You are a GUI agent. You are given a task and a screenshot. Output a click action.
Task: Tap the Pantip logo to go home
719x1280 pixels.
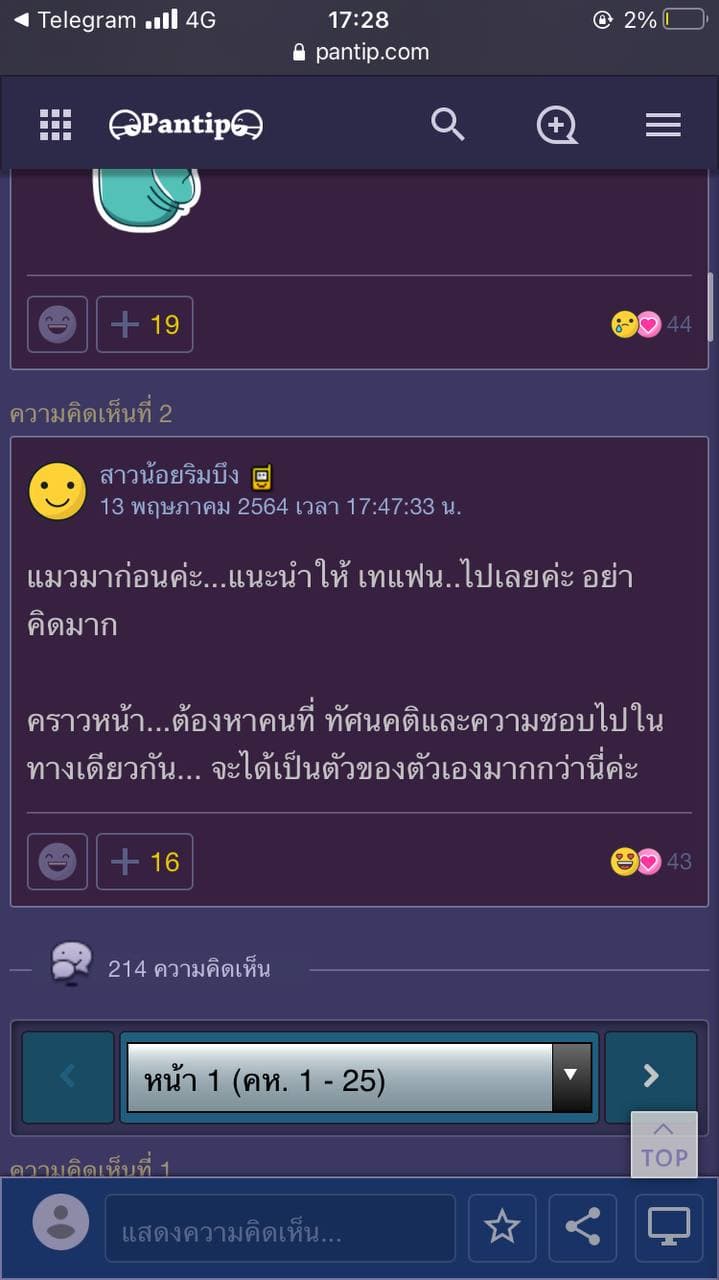[185, 125]
